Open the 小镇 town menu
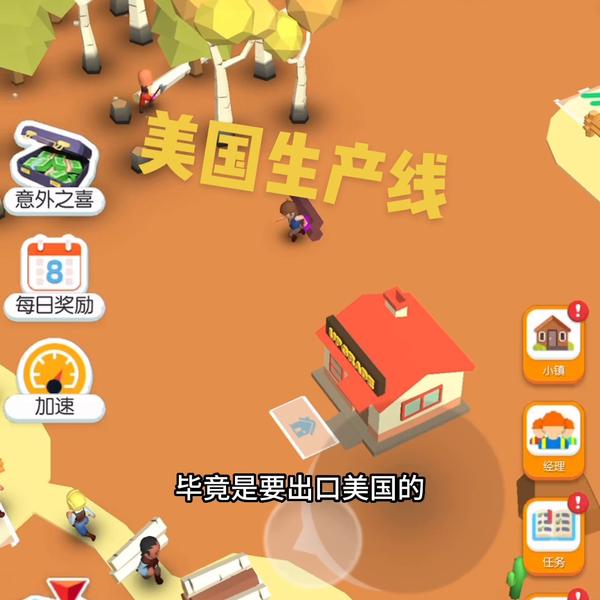Screen dimensions: 600x600 pos(554,343)
